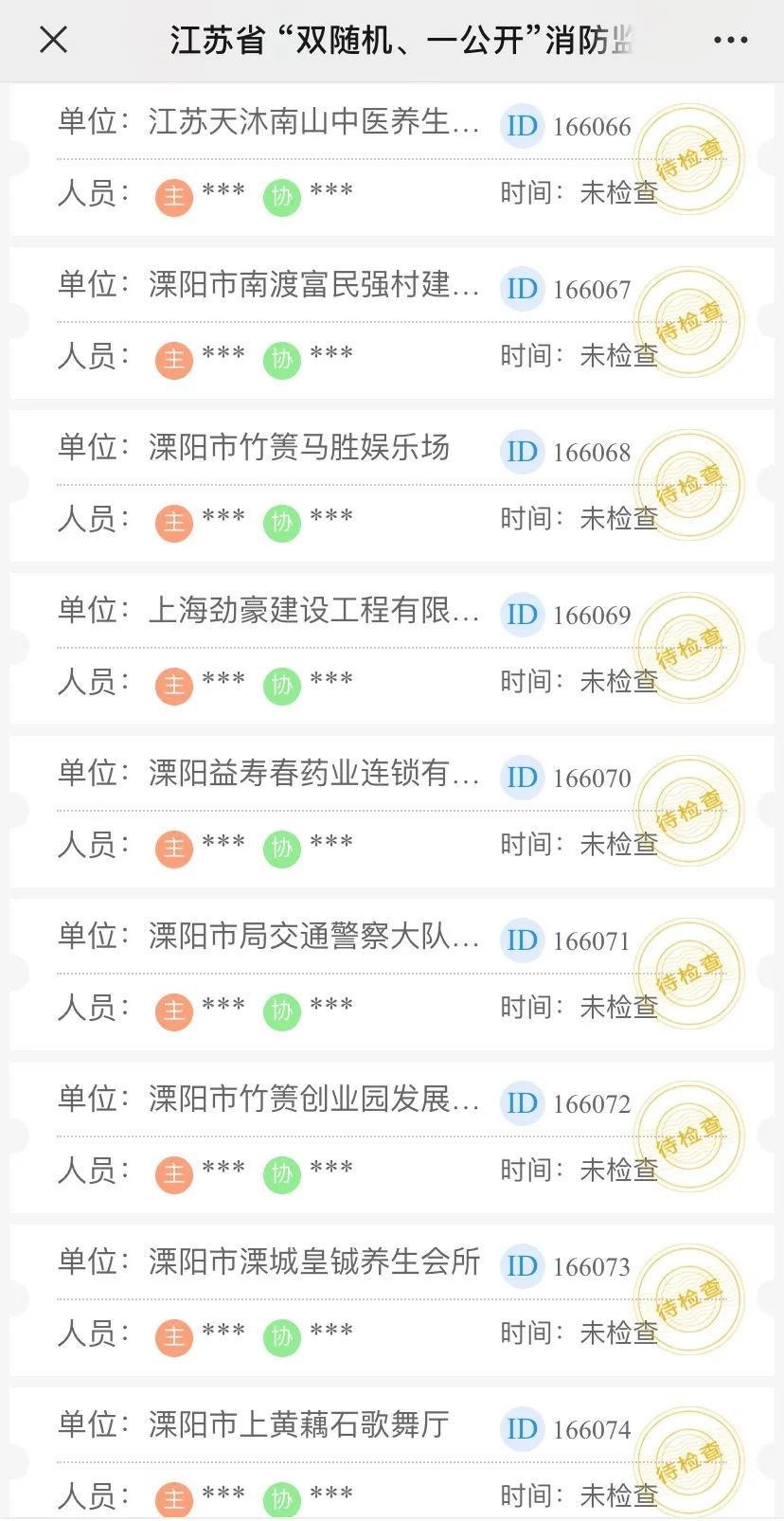Toggle the 主 badge on record 166073

pos(173,1337)
